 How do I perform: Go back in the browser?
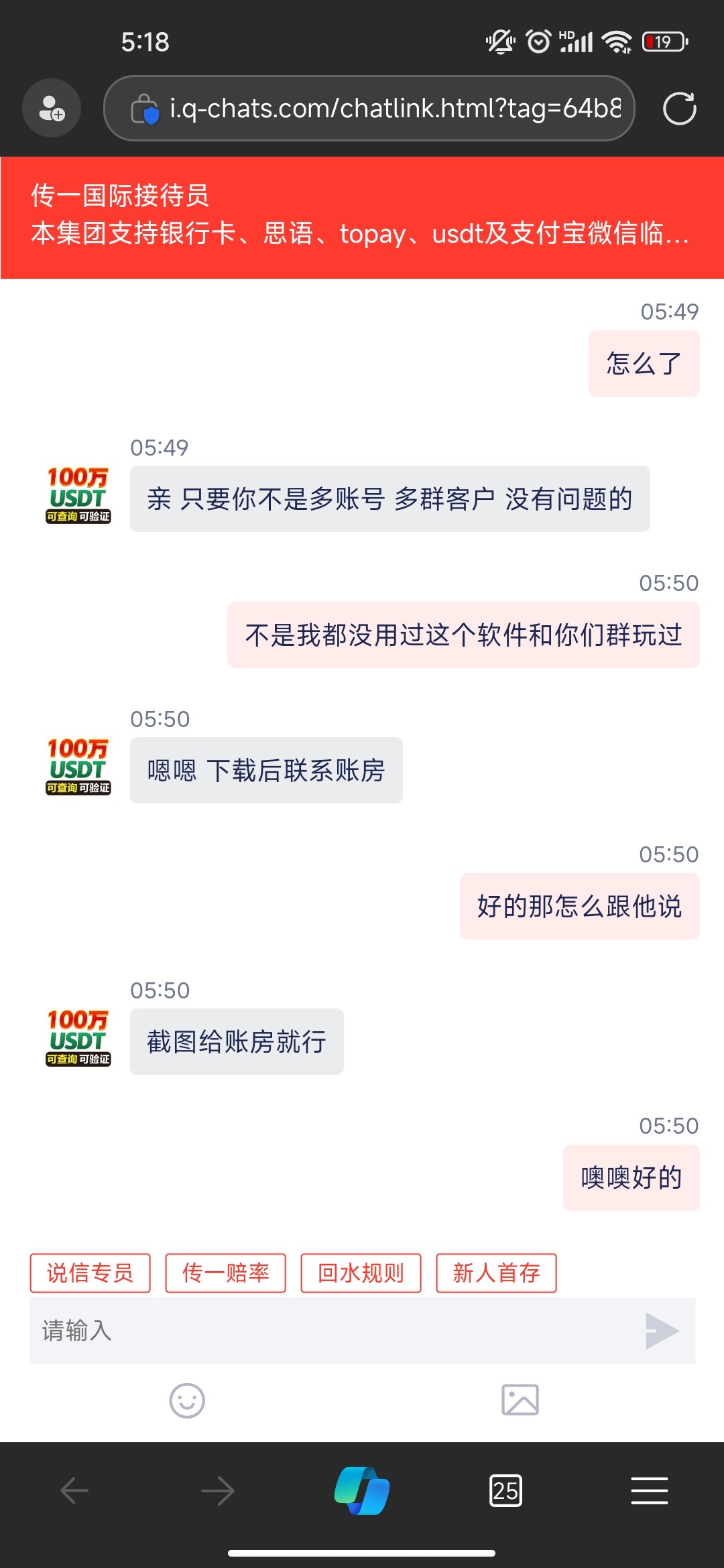coord(74,1491)
